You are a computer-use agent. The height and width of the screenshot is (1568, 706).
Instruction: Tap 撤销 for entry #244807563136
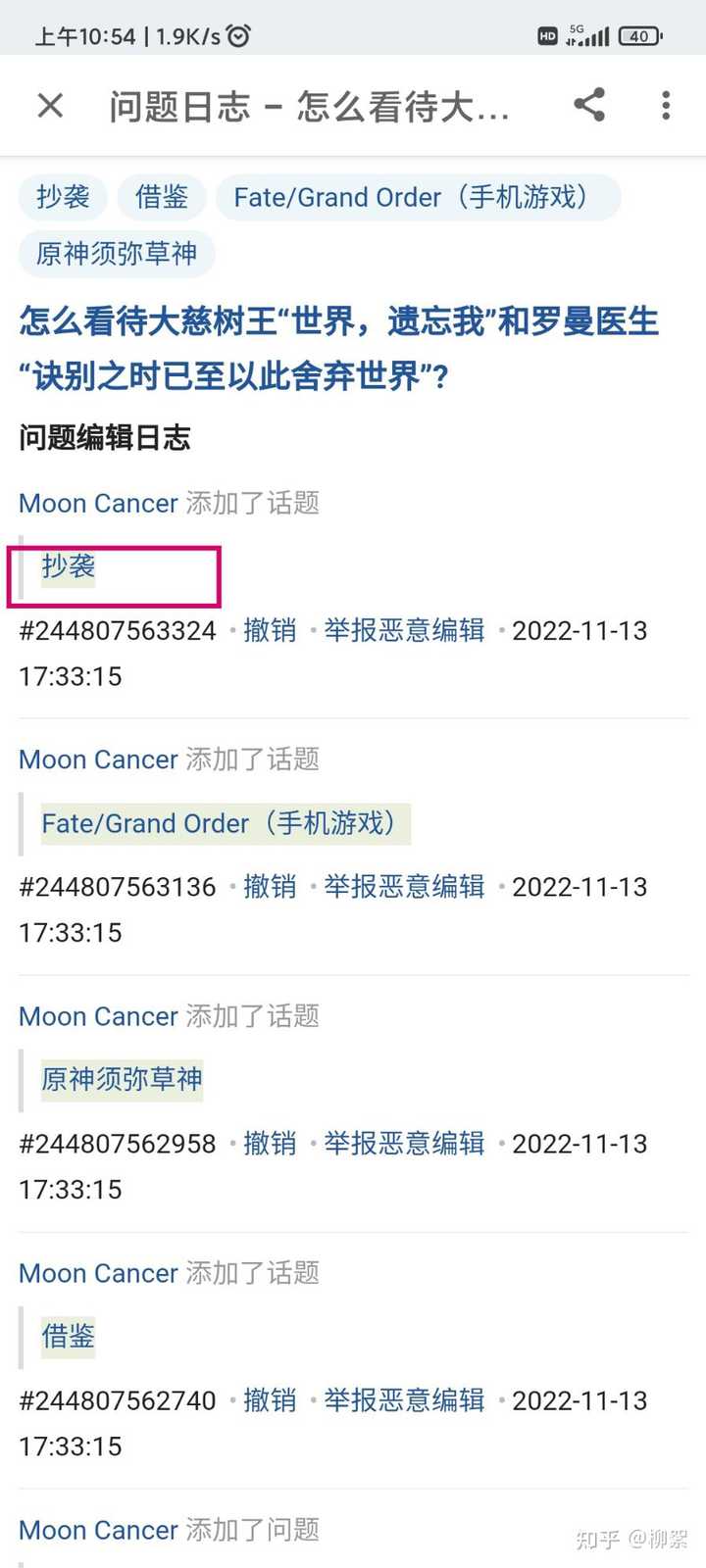tap(270, 887)
